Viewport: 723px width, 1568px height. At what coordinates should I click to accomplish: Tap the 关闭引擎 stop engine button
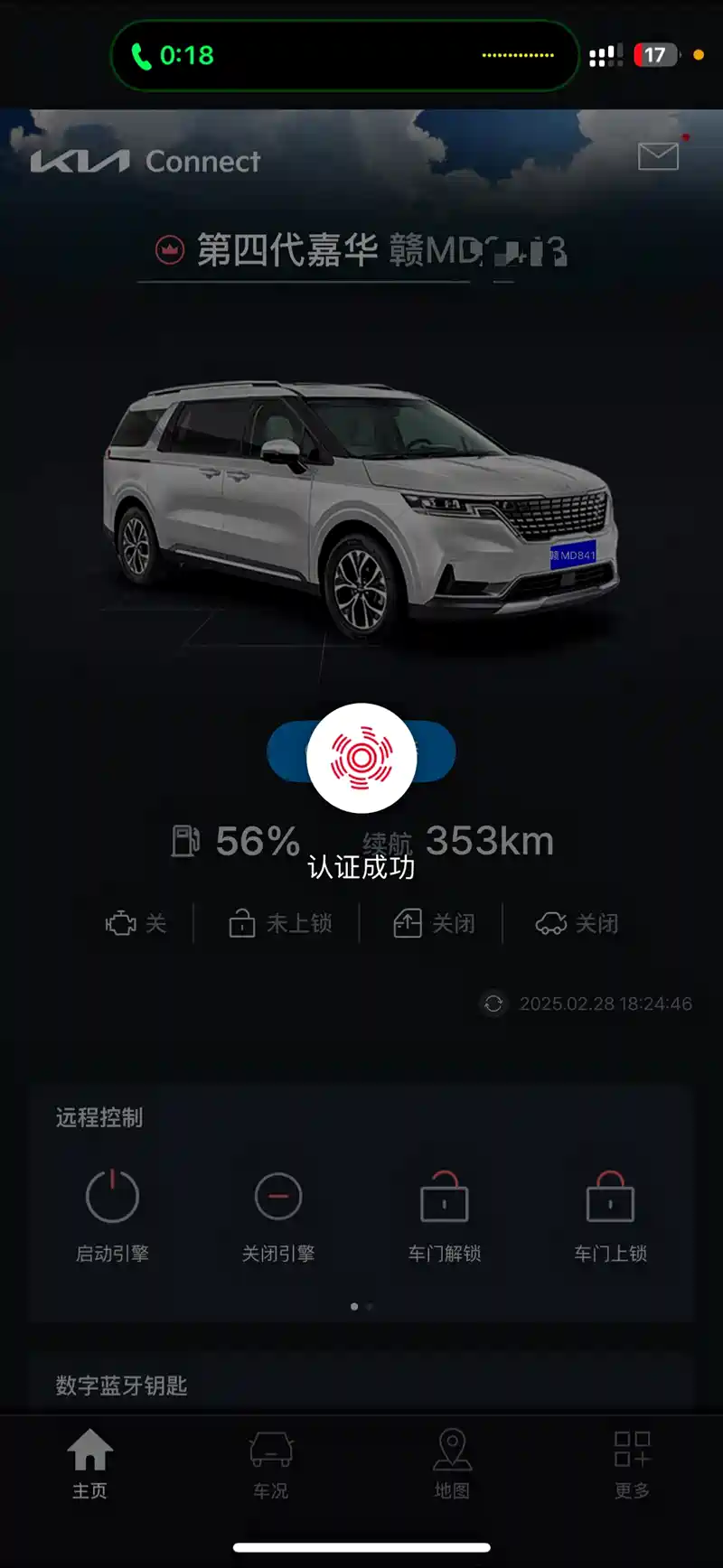click(278, 1198)
